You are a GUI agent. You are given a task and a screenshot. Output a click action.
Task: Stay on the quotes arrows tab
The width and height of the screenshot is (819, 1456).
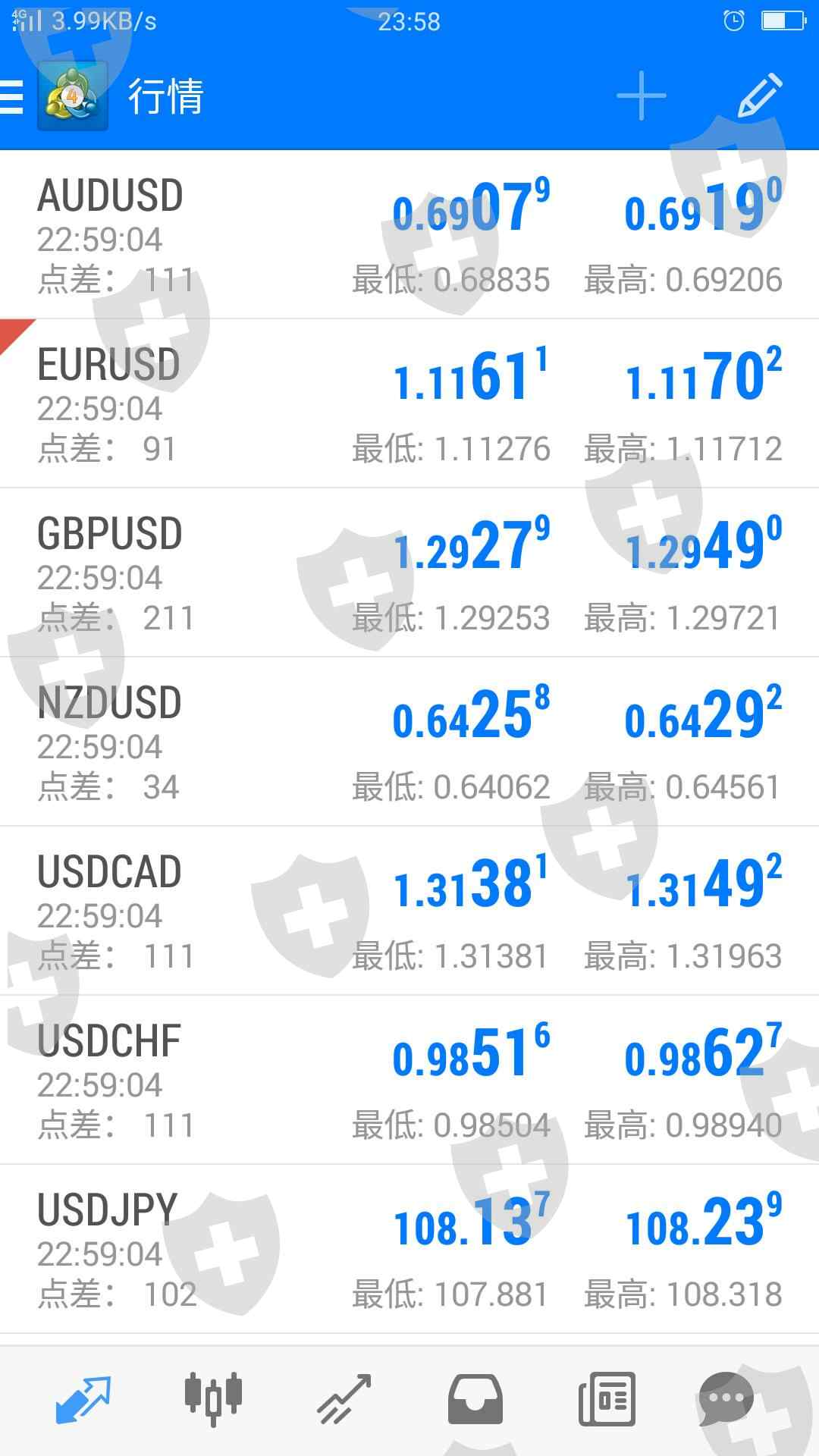point(83,1398)
